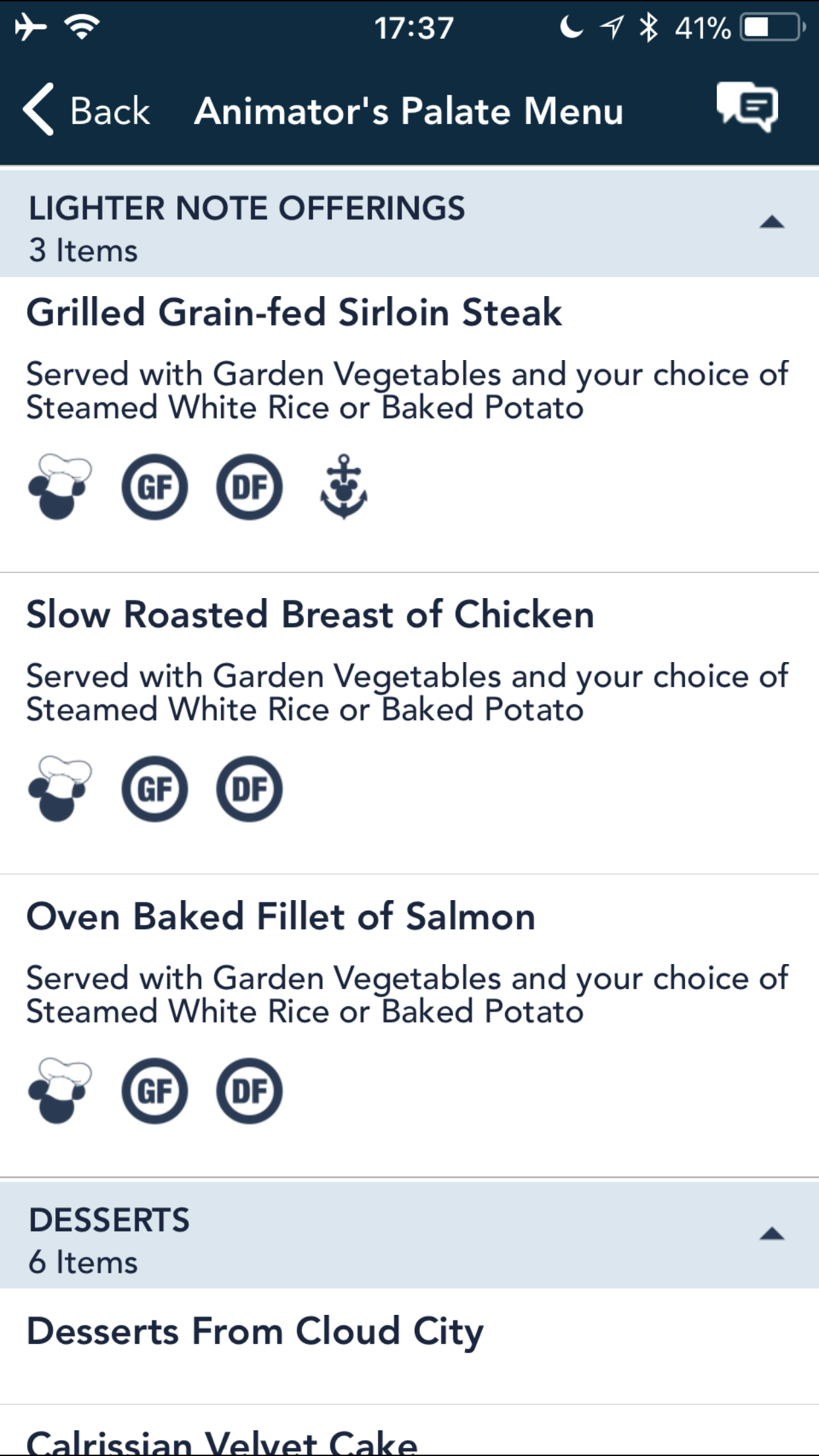This screenshot has width=819, height=1456.
Task: Select Oven Baked Fillet of Salmon
Action: [x=281, y=917]
